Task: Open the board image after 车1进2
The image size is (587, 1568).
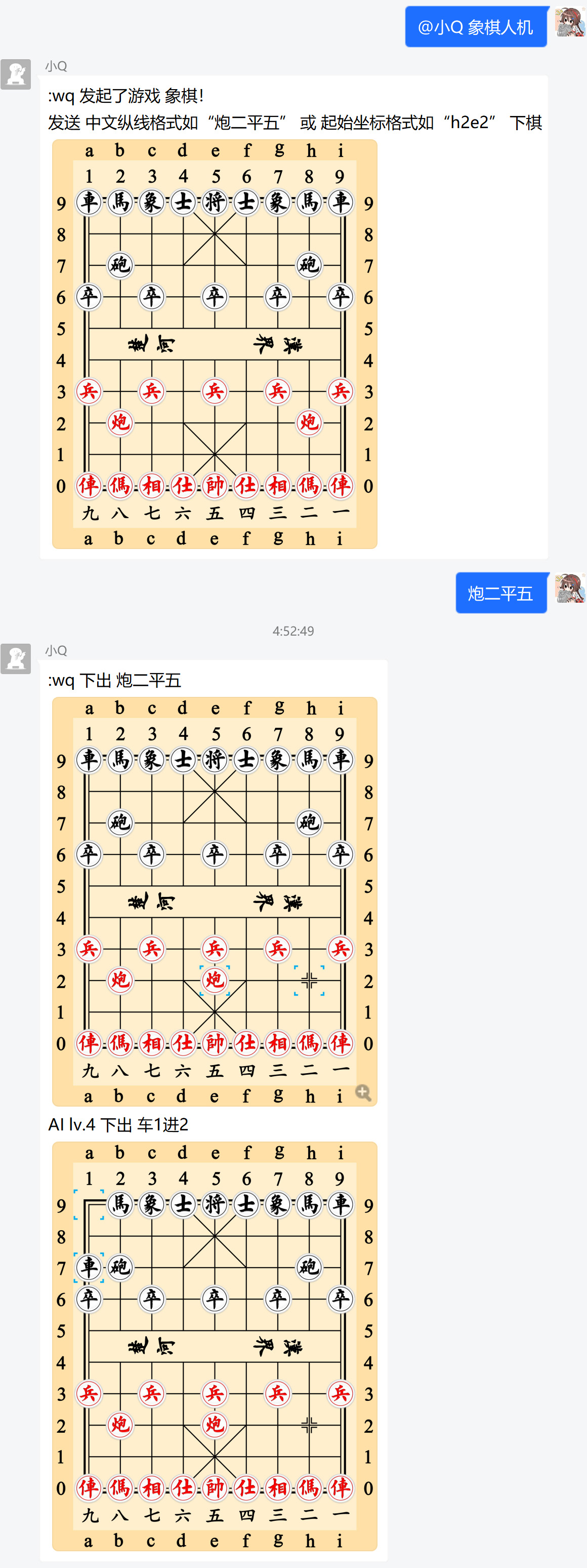Action: coord(214,1346)
